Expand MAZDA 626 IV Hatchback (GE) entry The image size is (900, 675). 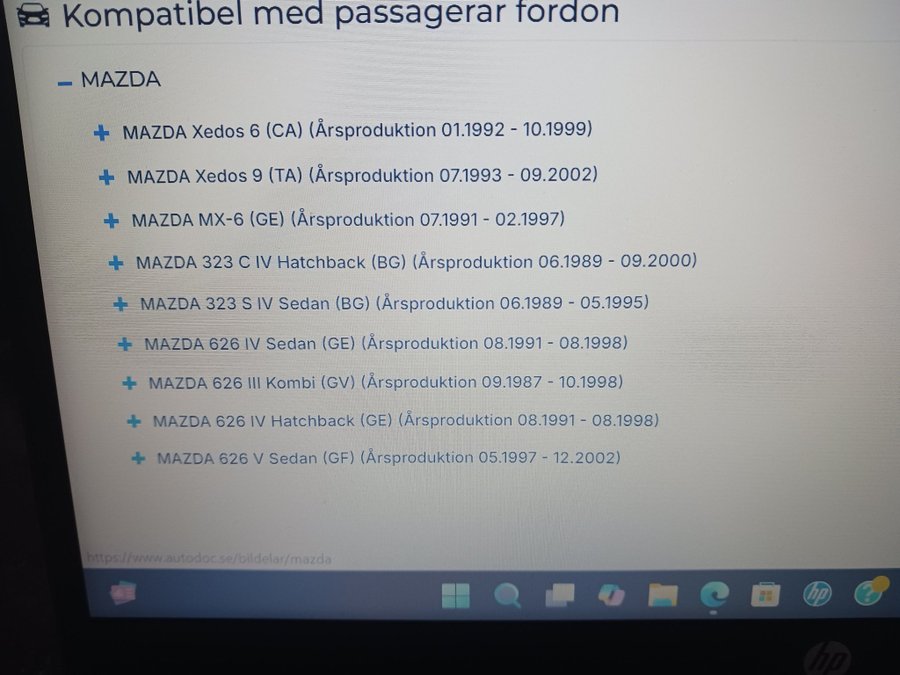click(133, 422)
